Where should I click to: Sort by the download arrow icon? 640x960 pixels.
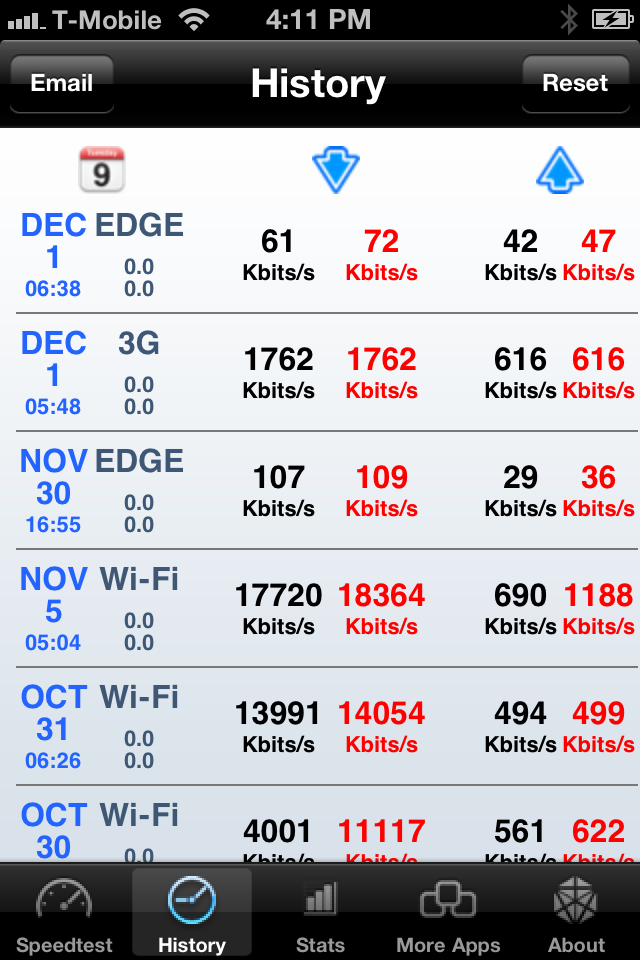[336, 170]
